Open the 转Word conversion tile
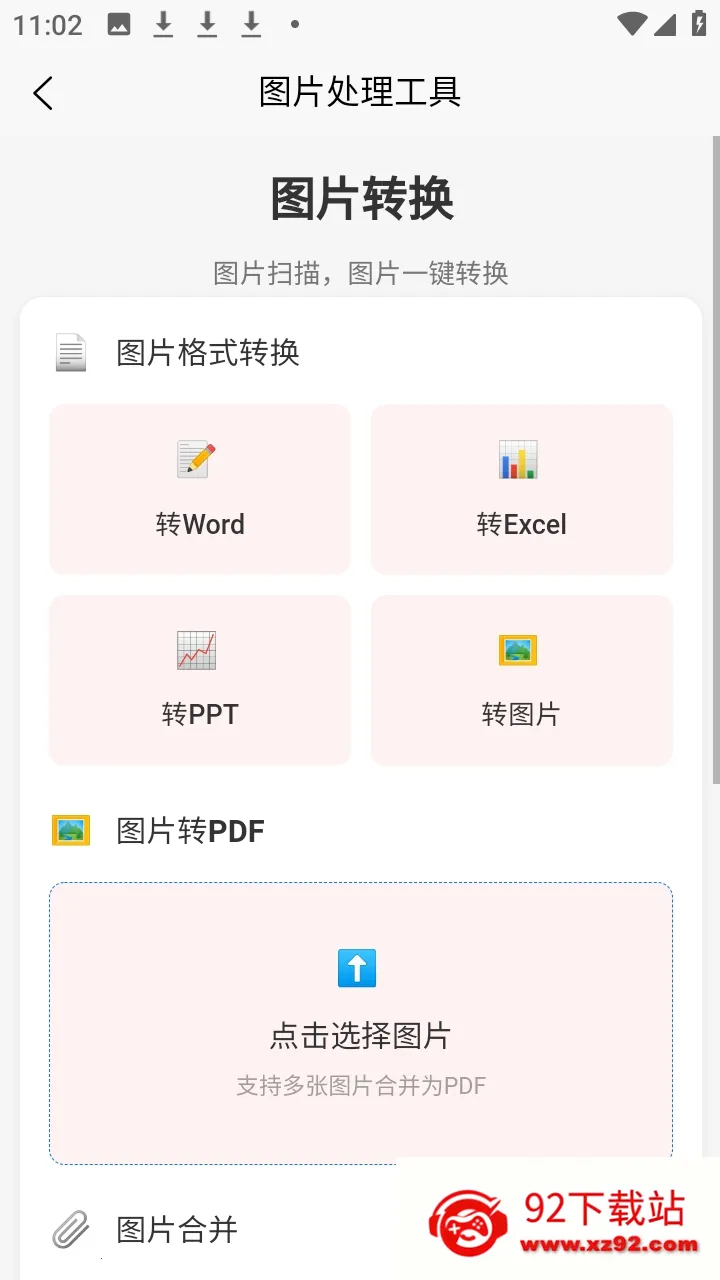 click(200, 489)
